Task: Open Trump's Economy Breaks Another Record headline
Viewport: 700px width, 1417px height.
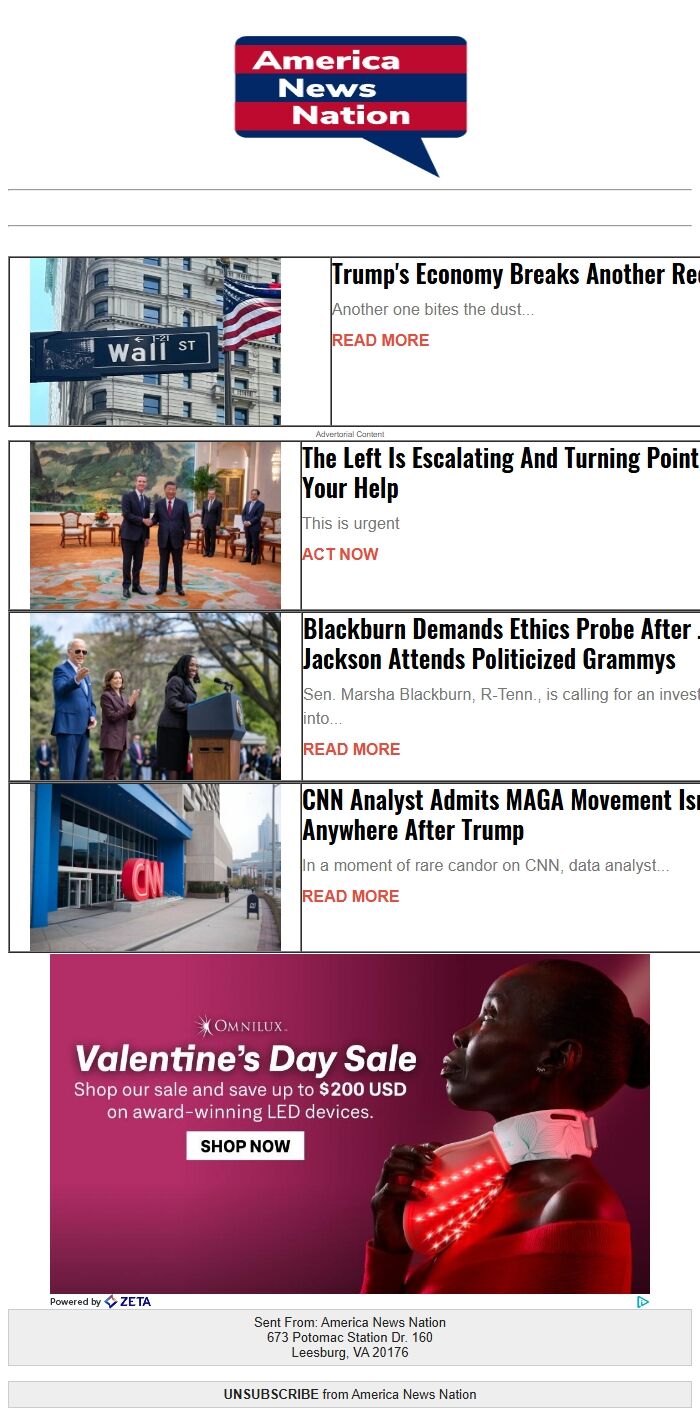Action: coord(514,274)
